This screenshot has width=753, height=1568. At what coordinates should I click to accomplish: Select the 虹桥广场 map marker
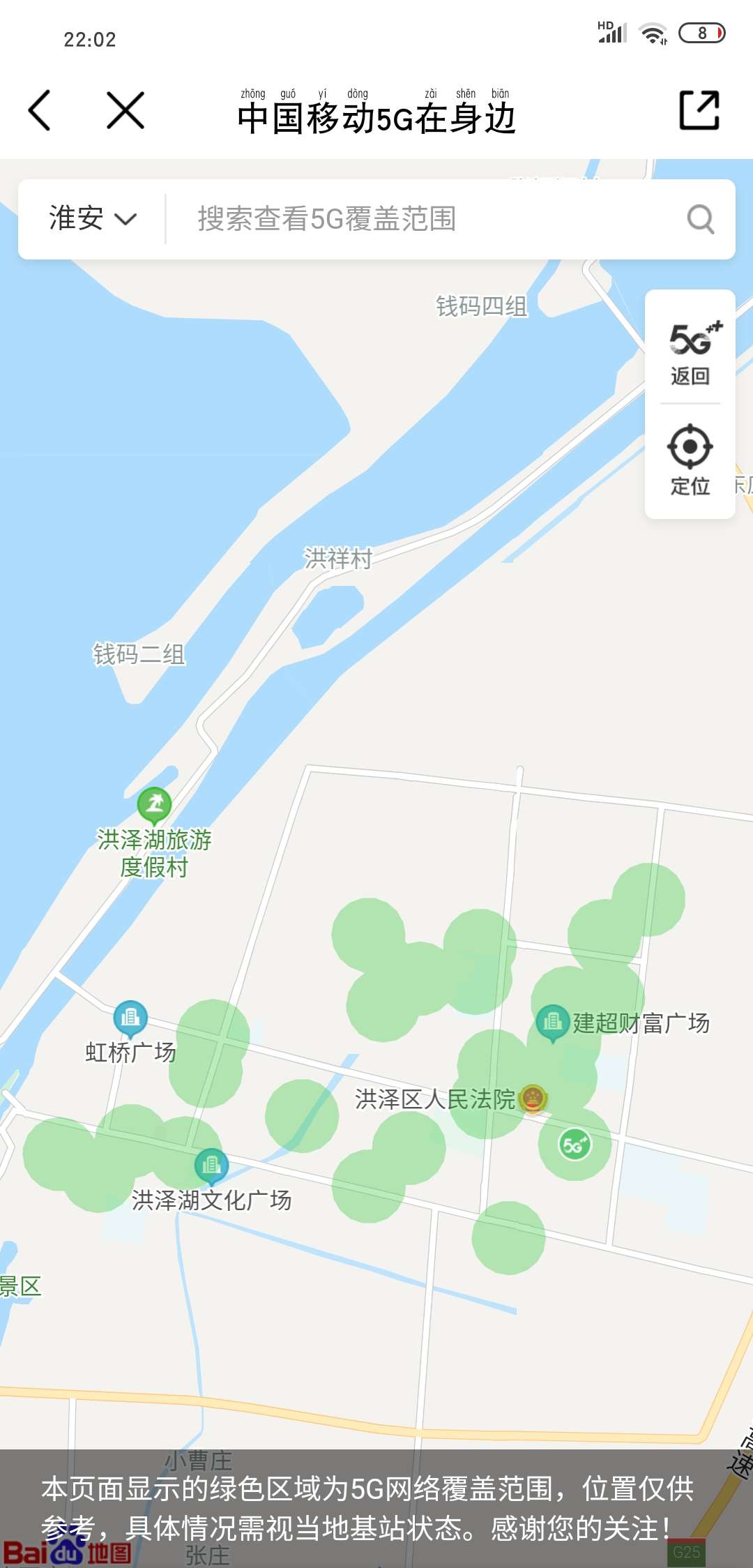(130, 1018)
